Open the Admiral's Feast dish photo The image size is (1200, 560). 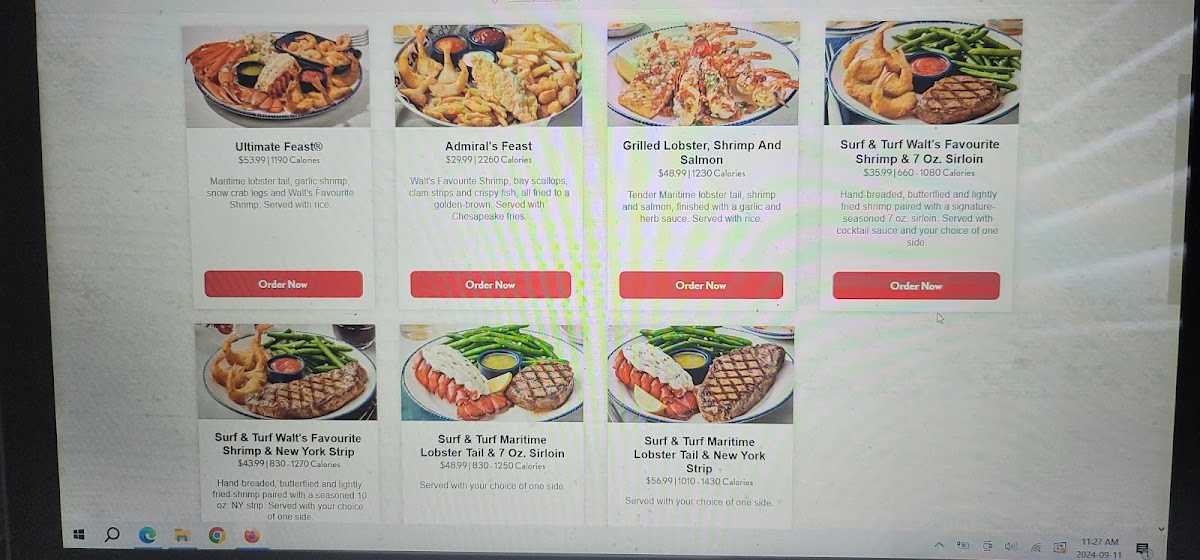(487, 76)
